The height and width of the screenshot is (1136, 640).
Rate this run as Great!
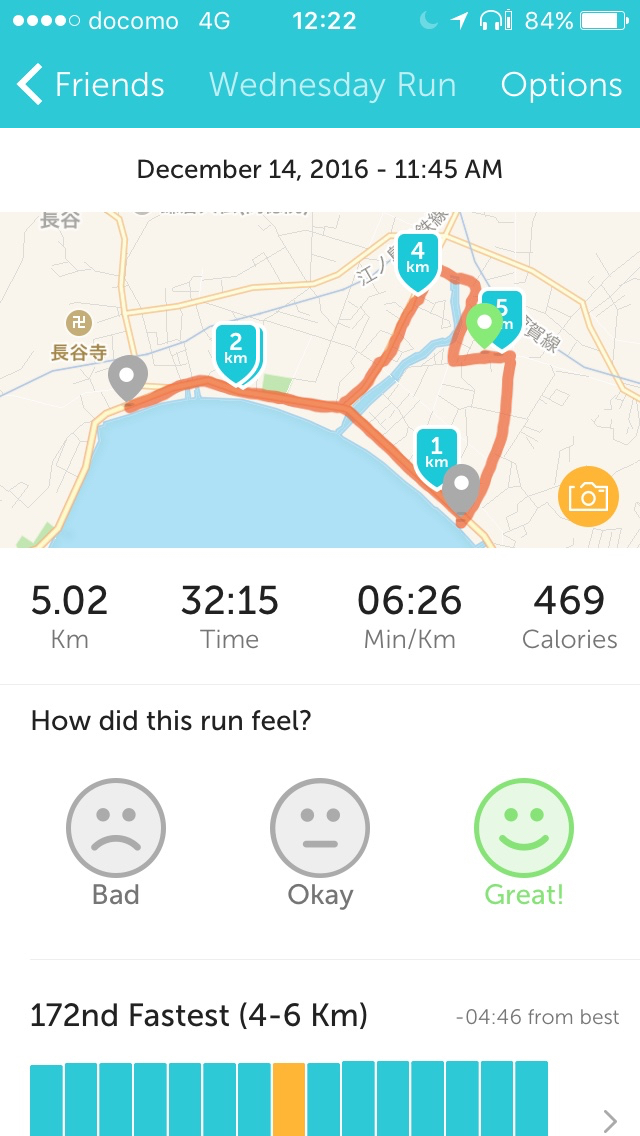point(524,829)
